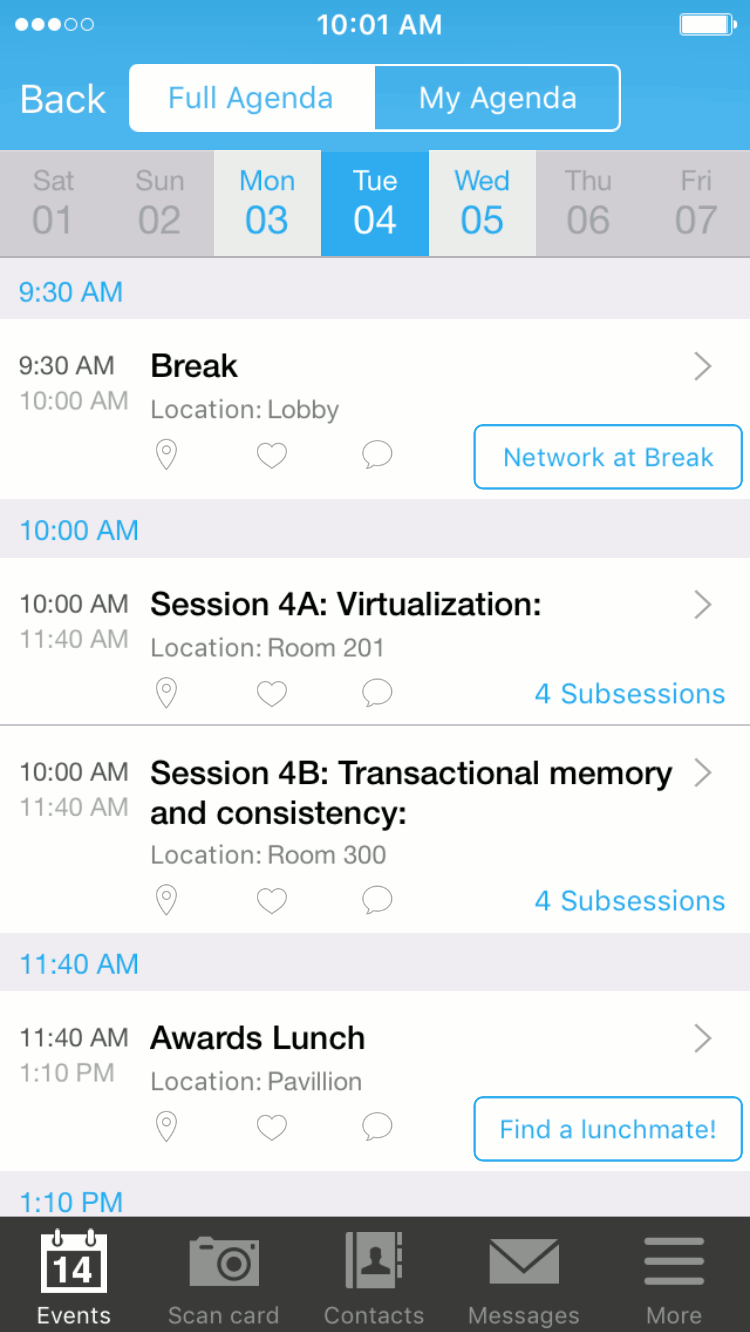The height and width of the screenshot is (1332, 750).
Task: Open the Awards Lunch details
Action: pos(258,1038)
